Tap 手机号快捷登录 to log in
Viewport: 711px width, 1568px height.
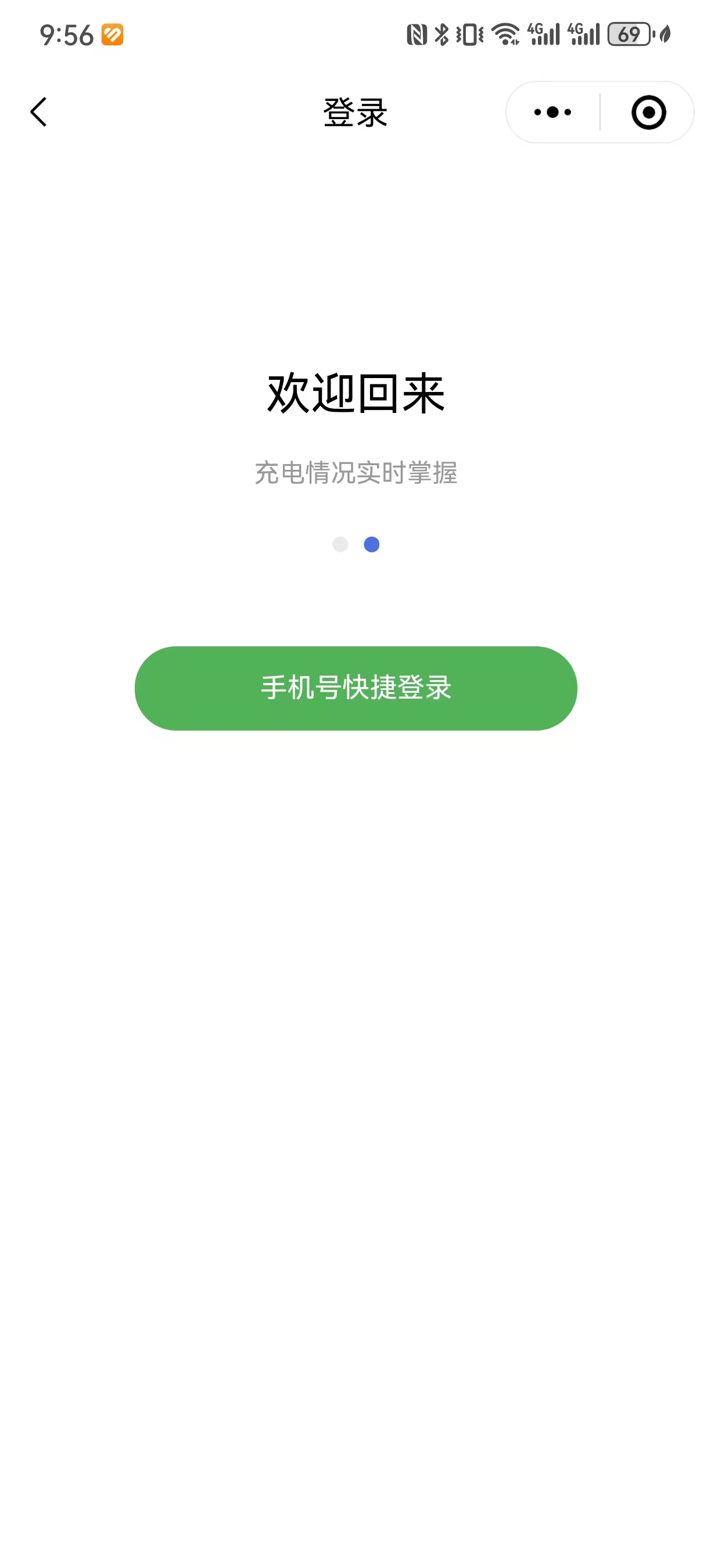(x=355, y=688)
